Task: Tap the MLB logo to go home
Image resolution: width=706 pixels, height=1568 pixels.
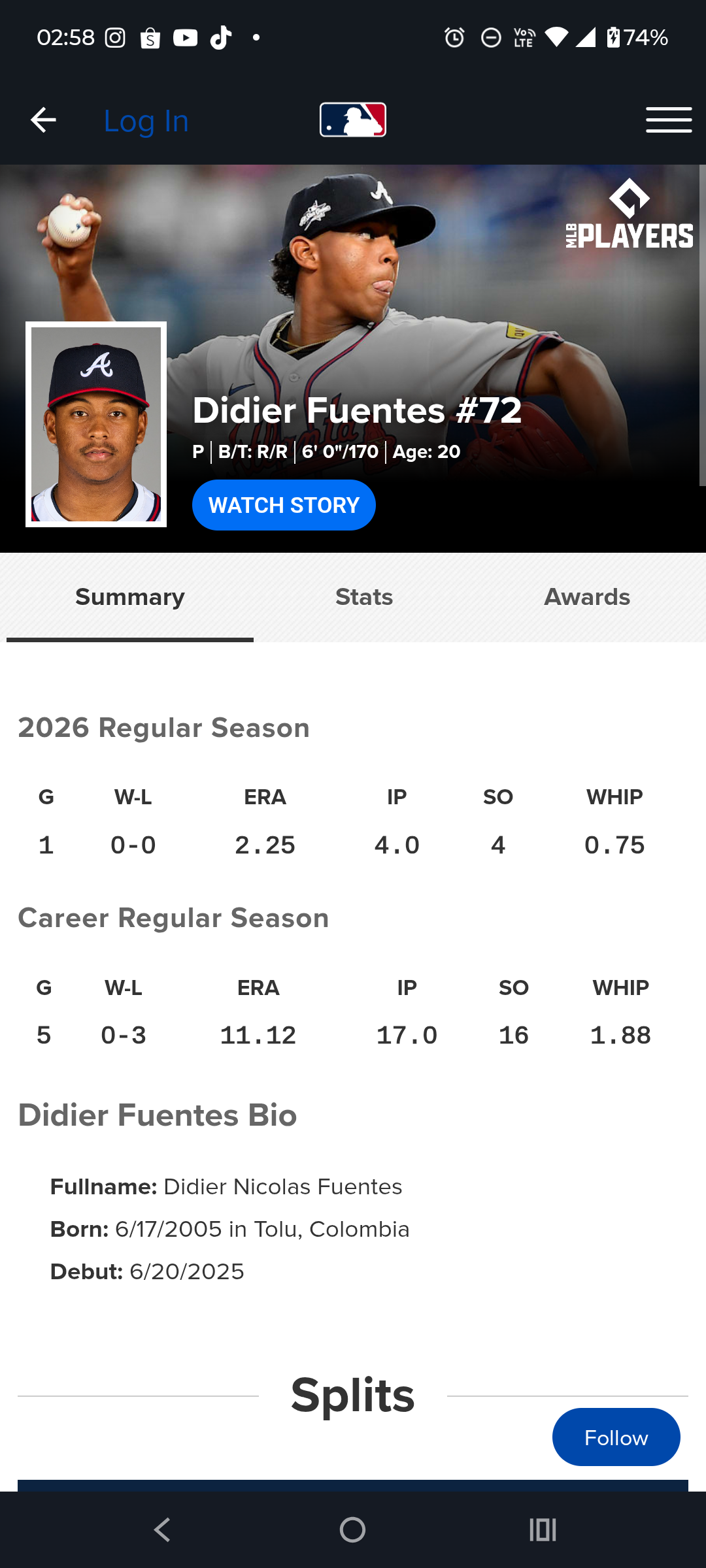Action: coord(352,120)
